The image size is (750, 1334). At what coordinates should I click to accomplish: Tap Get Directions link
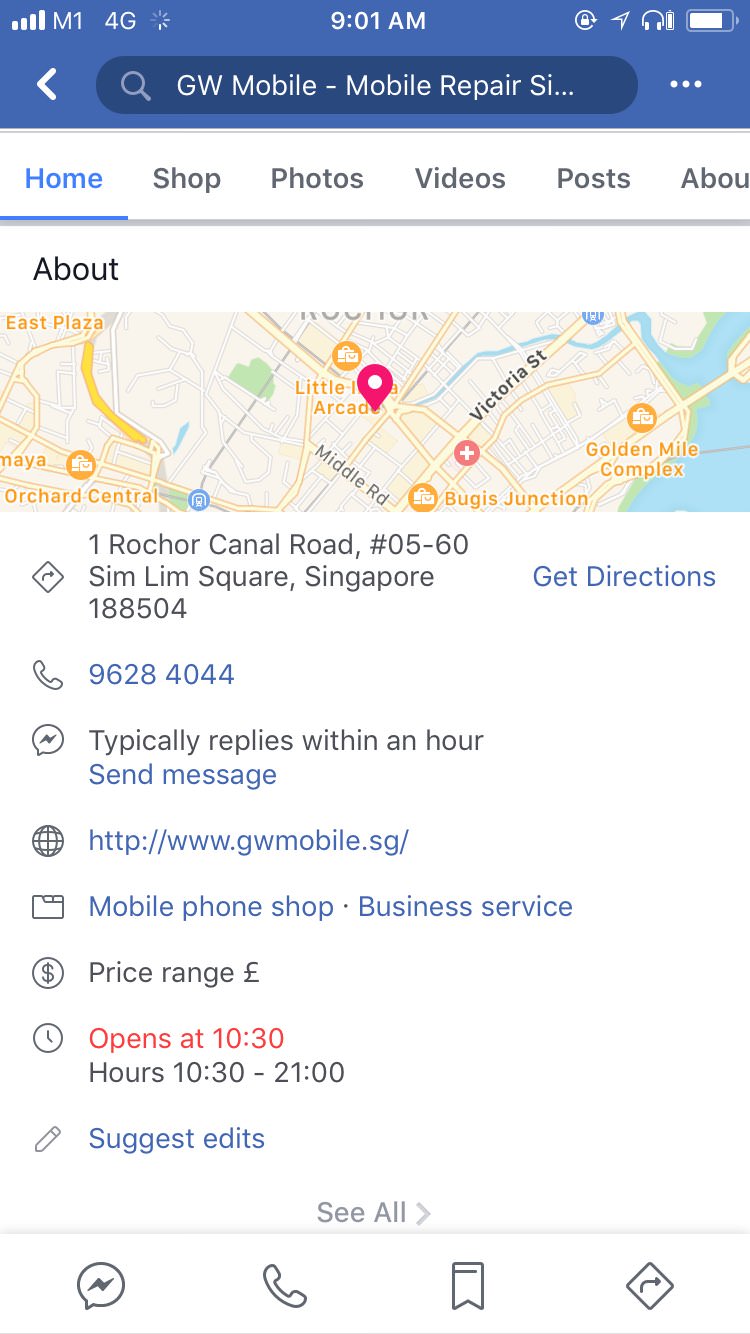pos(624,577)
